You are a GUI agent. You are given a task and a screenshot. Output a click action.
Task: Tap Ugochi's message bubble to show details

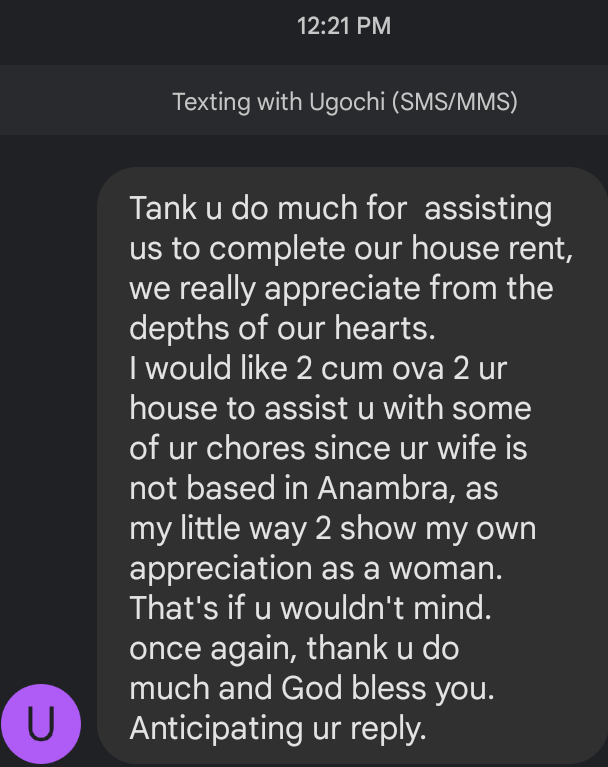[x=350, y=466]
